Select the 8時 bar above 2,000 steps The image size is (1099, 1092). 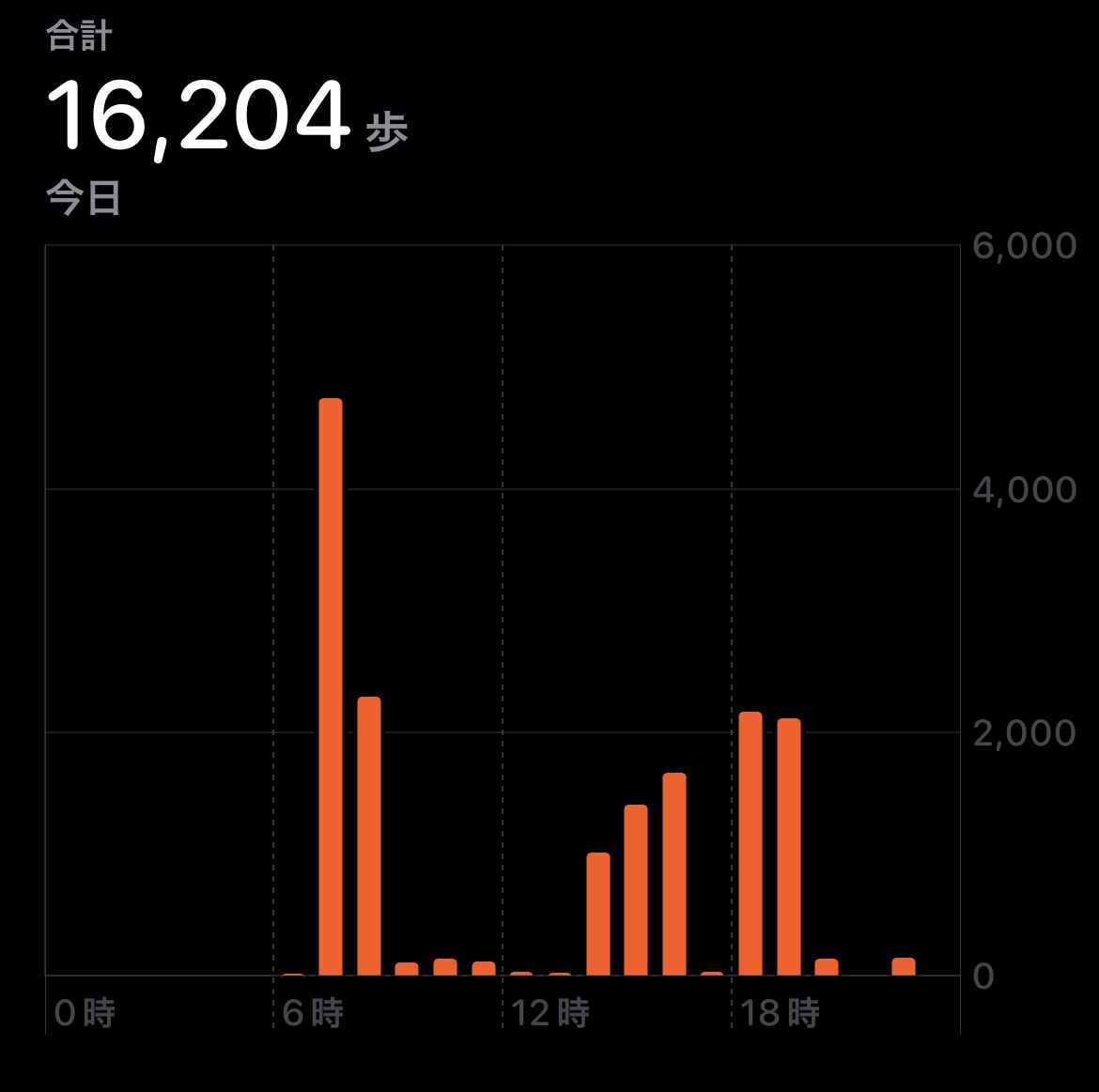pos(369,836)
